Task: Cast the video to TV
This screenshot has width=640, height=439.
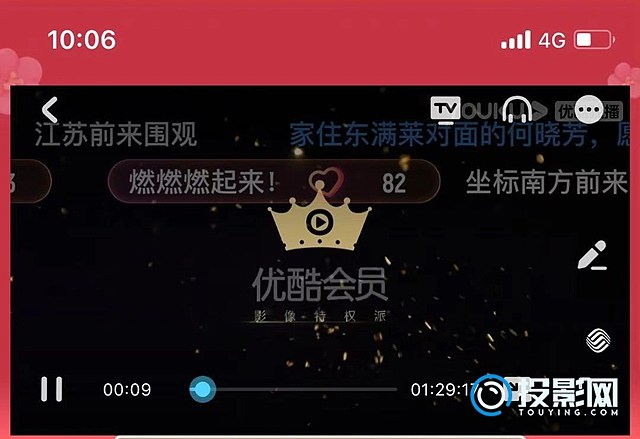Action: pos(445,108)
